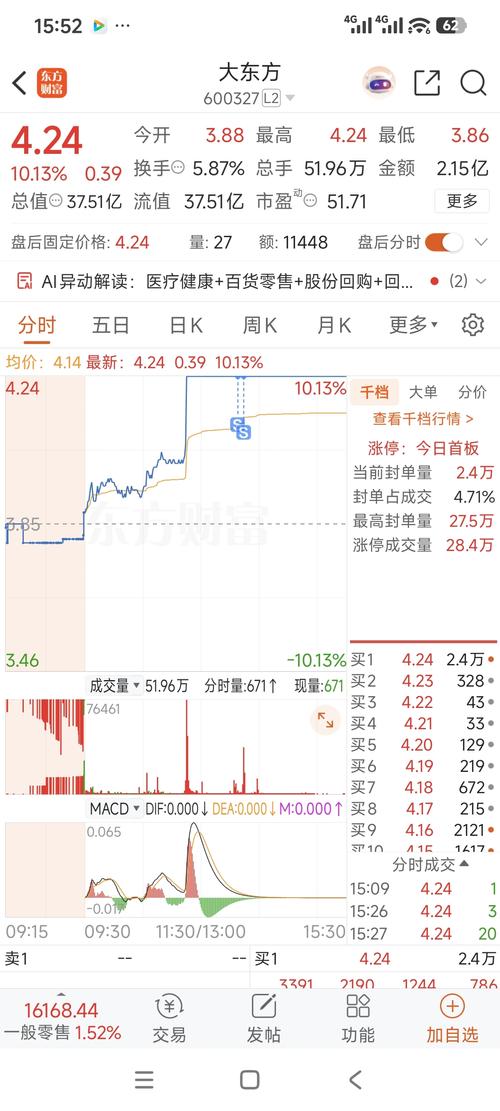Tap 更多 to see more quote data

(x=462, y=201)
